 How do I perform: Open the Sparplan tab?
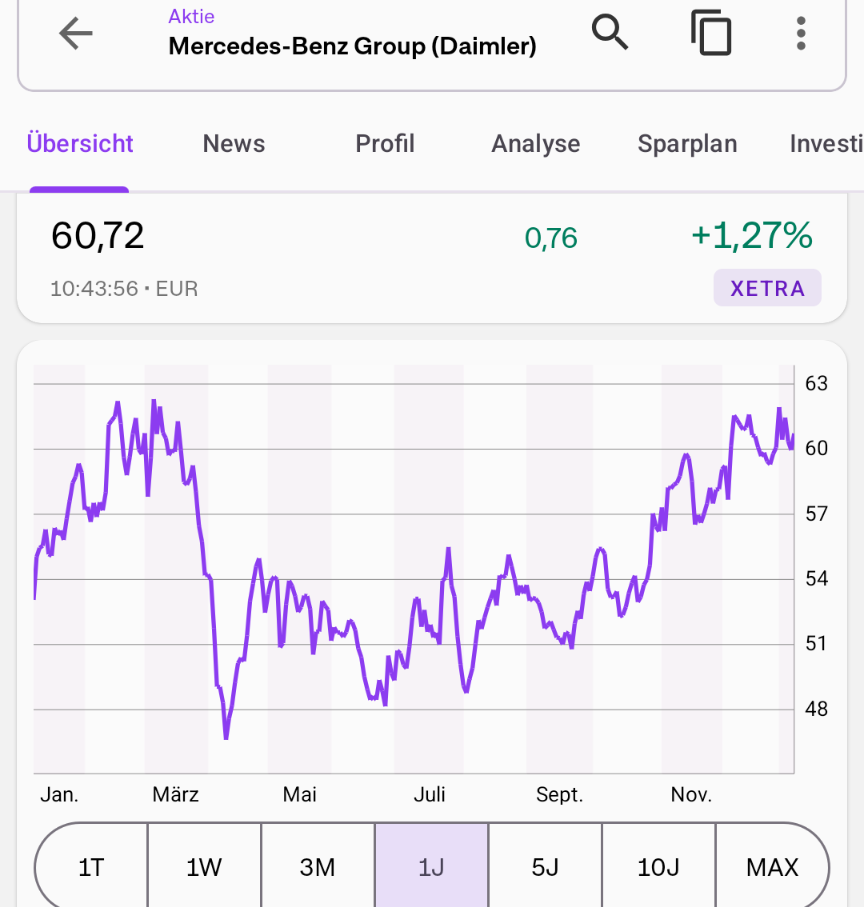[x=687, y=144]
